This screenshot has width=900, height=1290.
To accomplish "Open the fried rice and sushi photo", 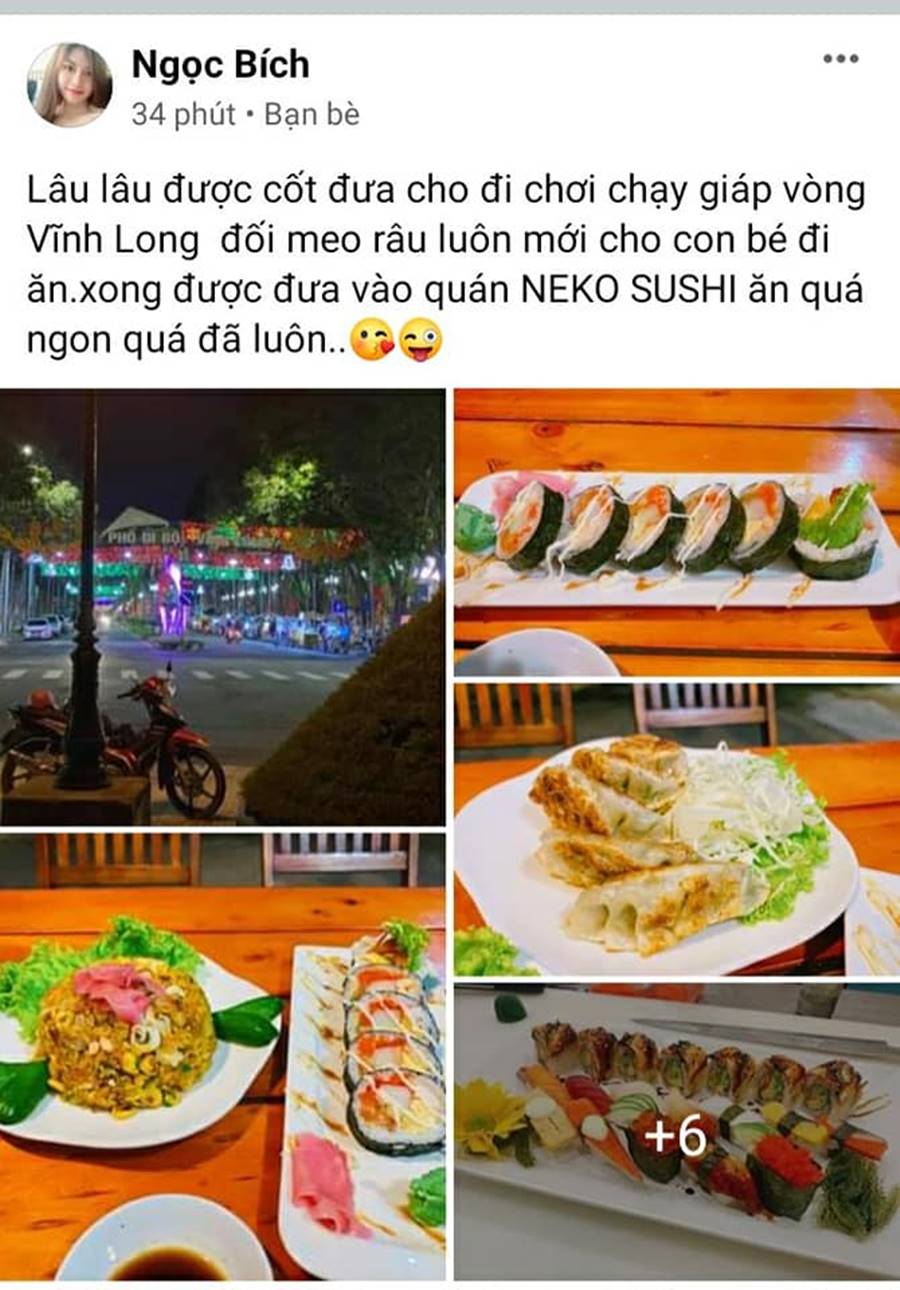I will 222,1058.
